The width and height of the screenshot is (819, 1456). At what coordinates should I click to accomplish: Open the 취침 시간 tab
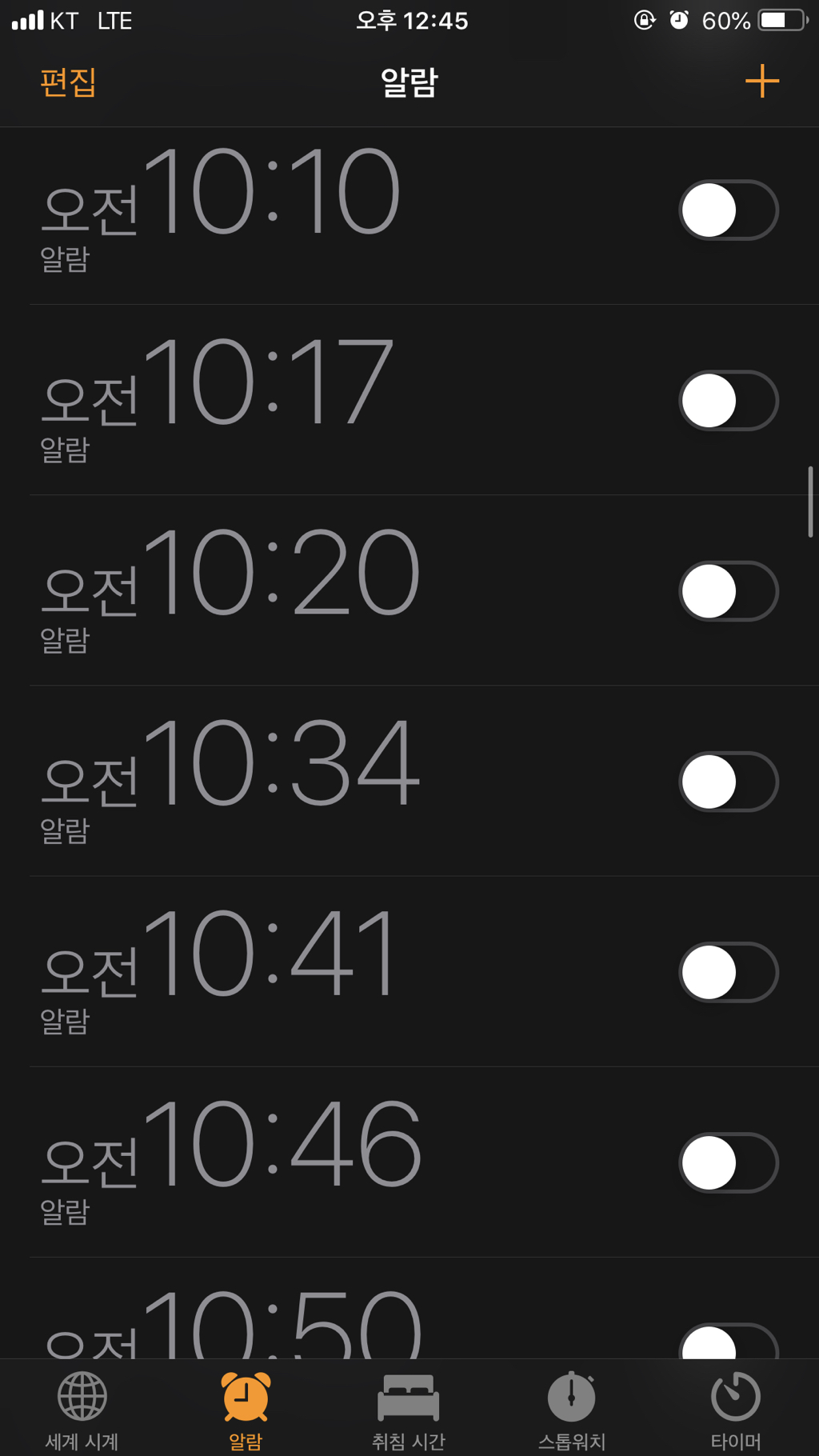click(409, 1411)
